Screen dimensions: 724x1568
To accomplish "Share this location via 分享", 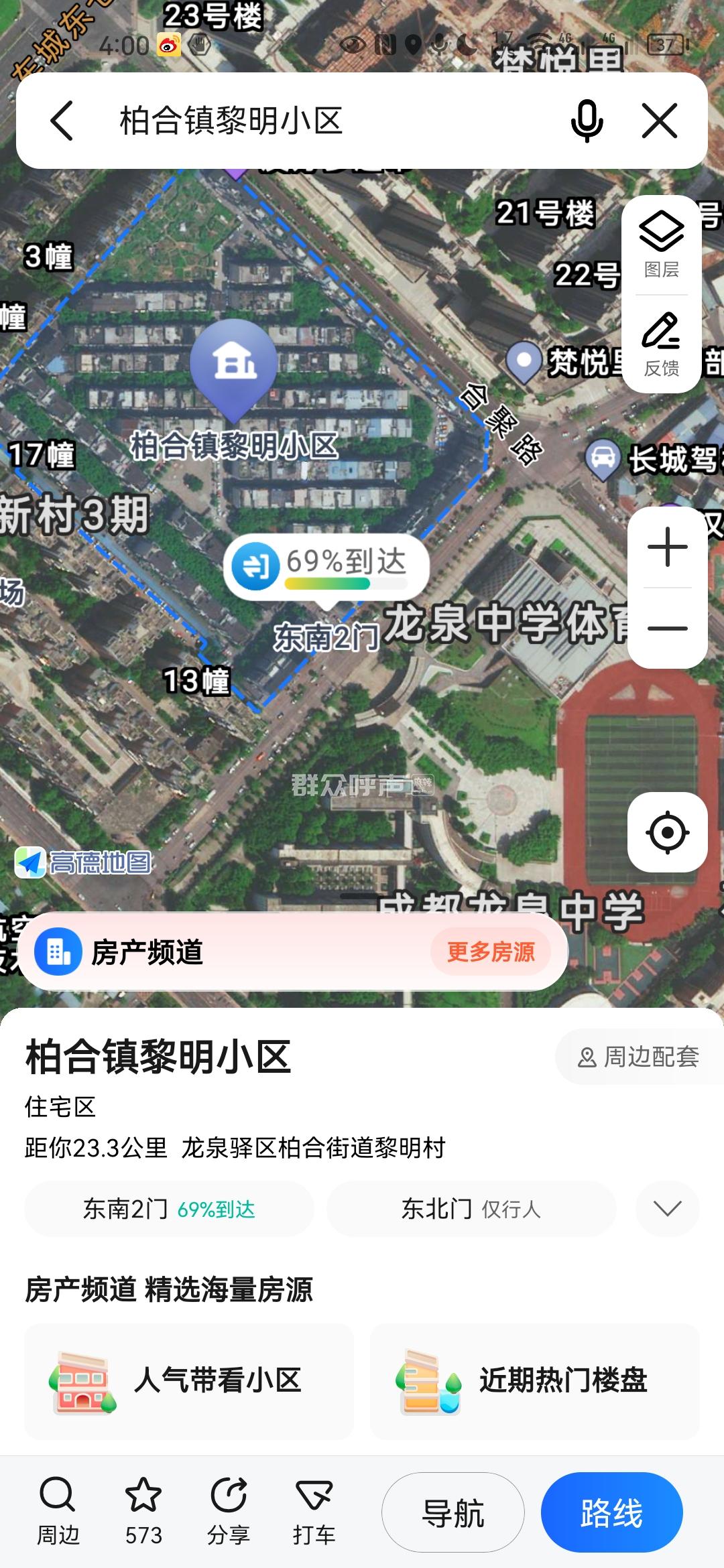I will [229, 1513].
